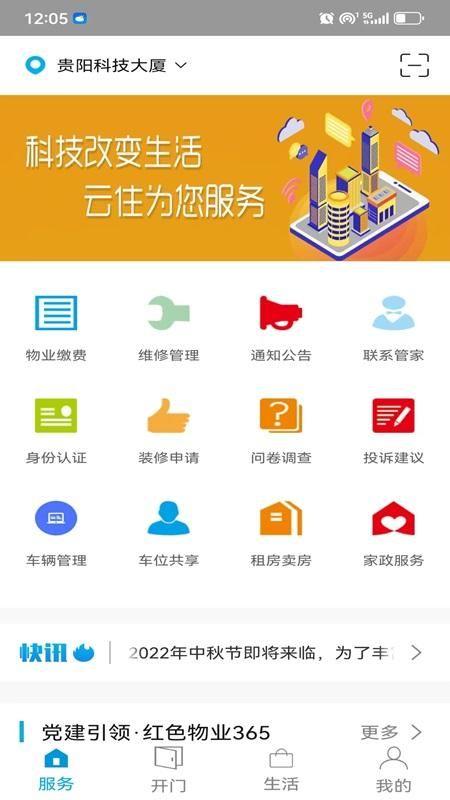Tap the orange 科技改变生活 banner
This screenshot has height=800, width=450.
pyautogui.click(x=225, y=178)
